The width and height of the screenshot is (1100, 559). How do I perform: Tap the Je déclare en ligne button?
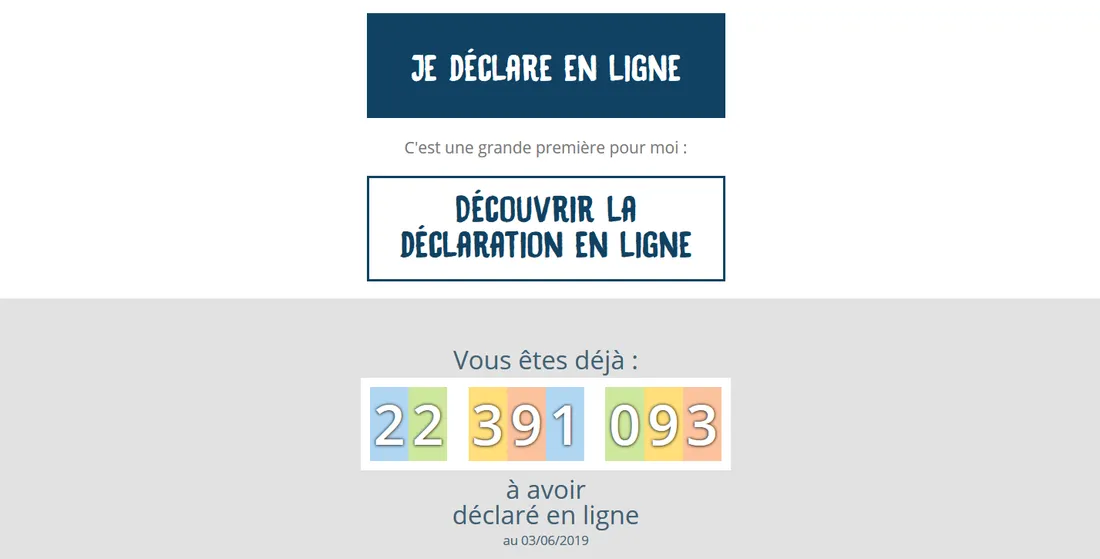[x=545, y=66]
